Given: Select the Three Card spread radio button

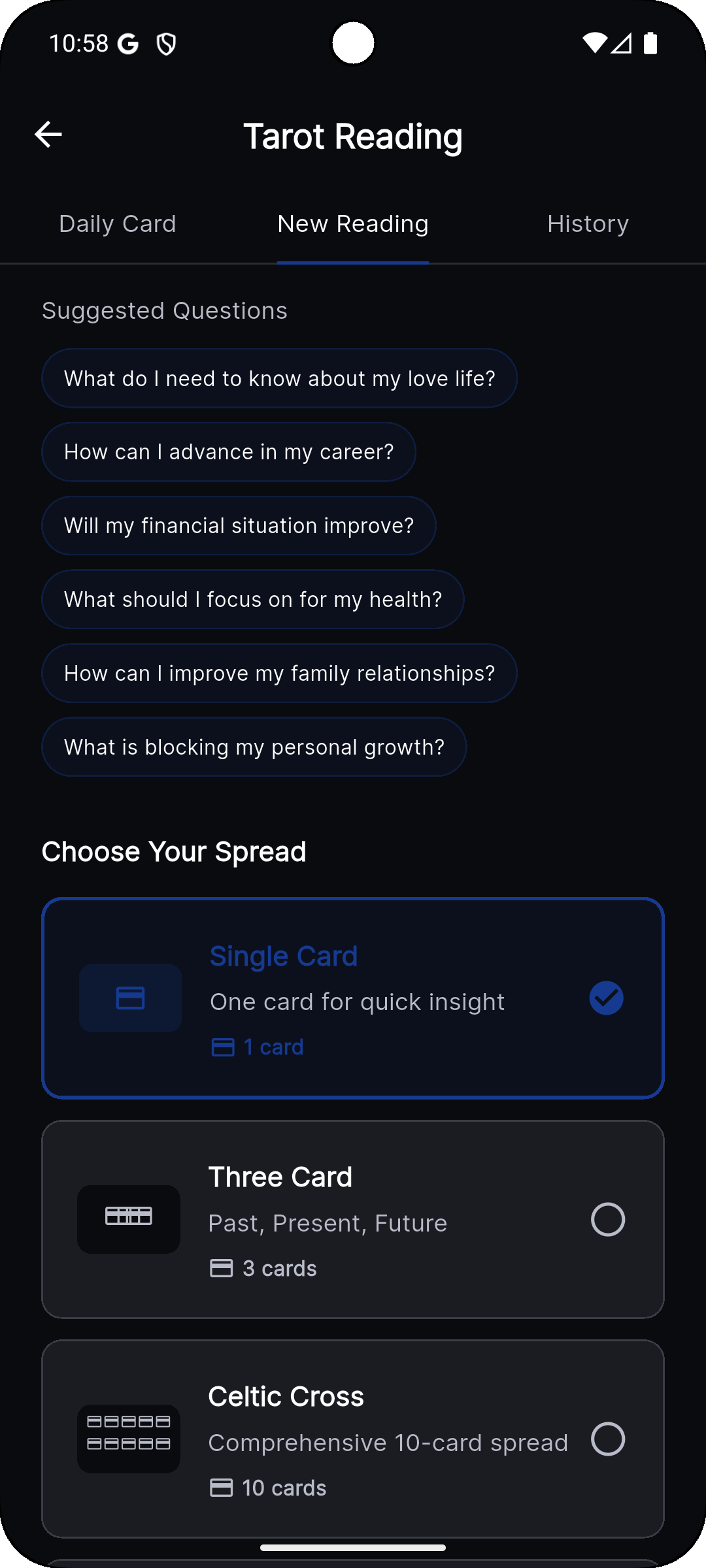Looking at the screenshot, I should pos(607,1218).
